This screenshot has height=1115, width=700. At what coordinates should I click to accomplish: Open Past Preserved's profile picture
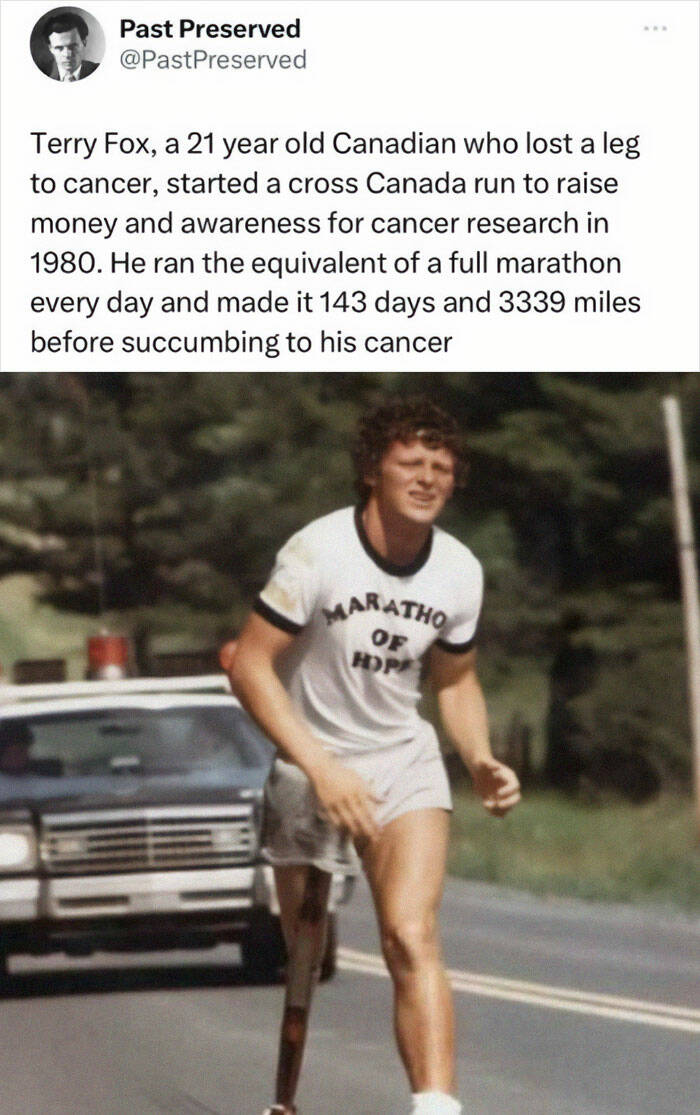coord(67,43)
